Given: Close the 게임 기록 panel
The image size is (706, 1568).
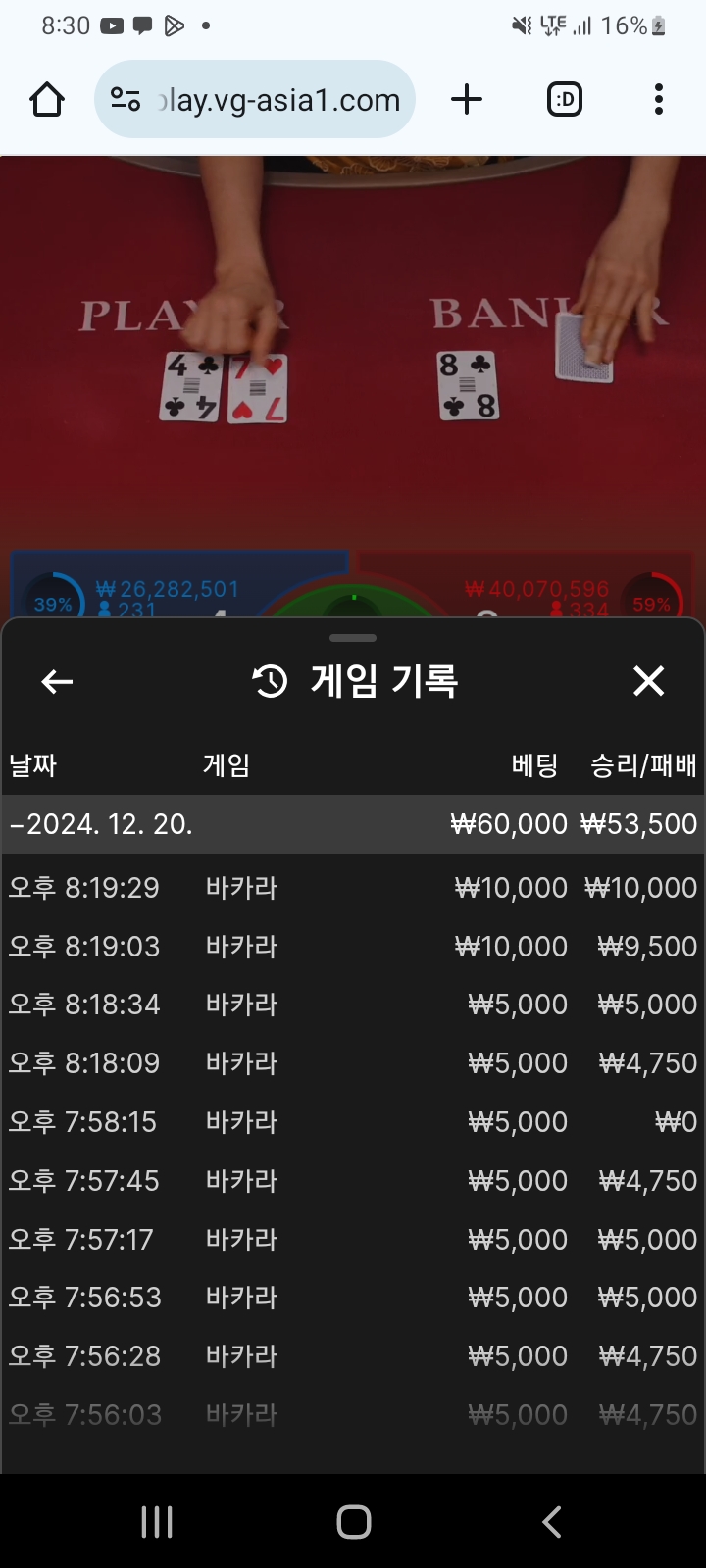Looking at the screenshot, I should pos(648,681).
